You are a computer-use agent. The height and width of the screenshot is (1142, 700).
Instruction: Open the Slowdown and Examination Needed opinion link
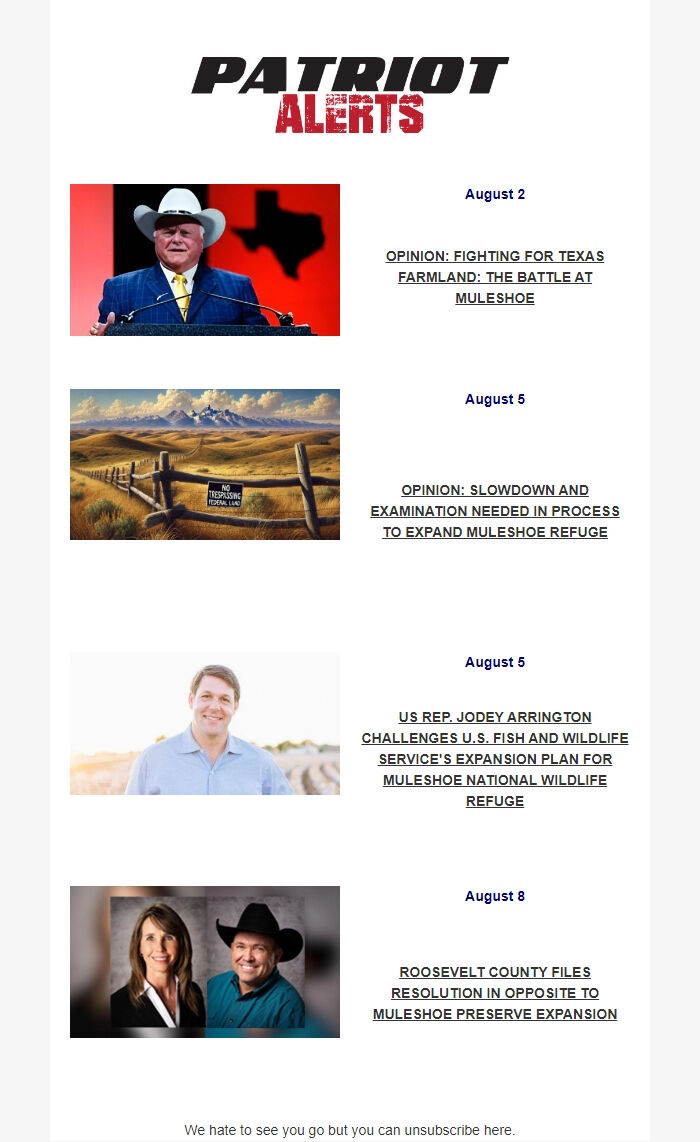[495, 511]
